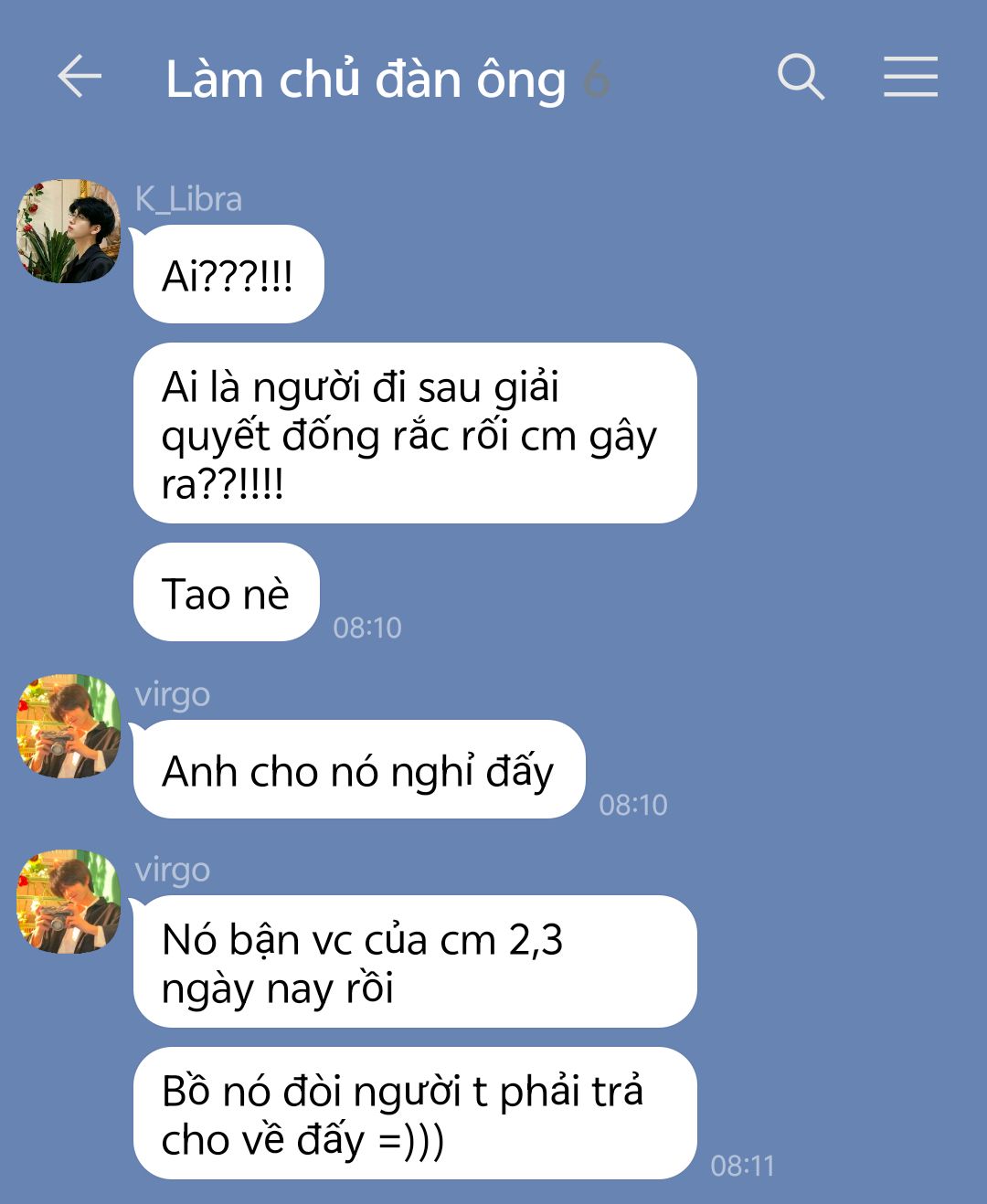Open virgo's avatar beside "Nó bận vc" message
The image size is (987, 1204).
[69, 902]
